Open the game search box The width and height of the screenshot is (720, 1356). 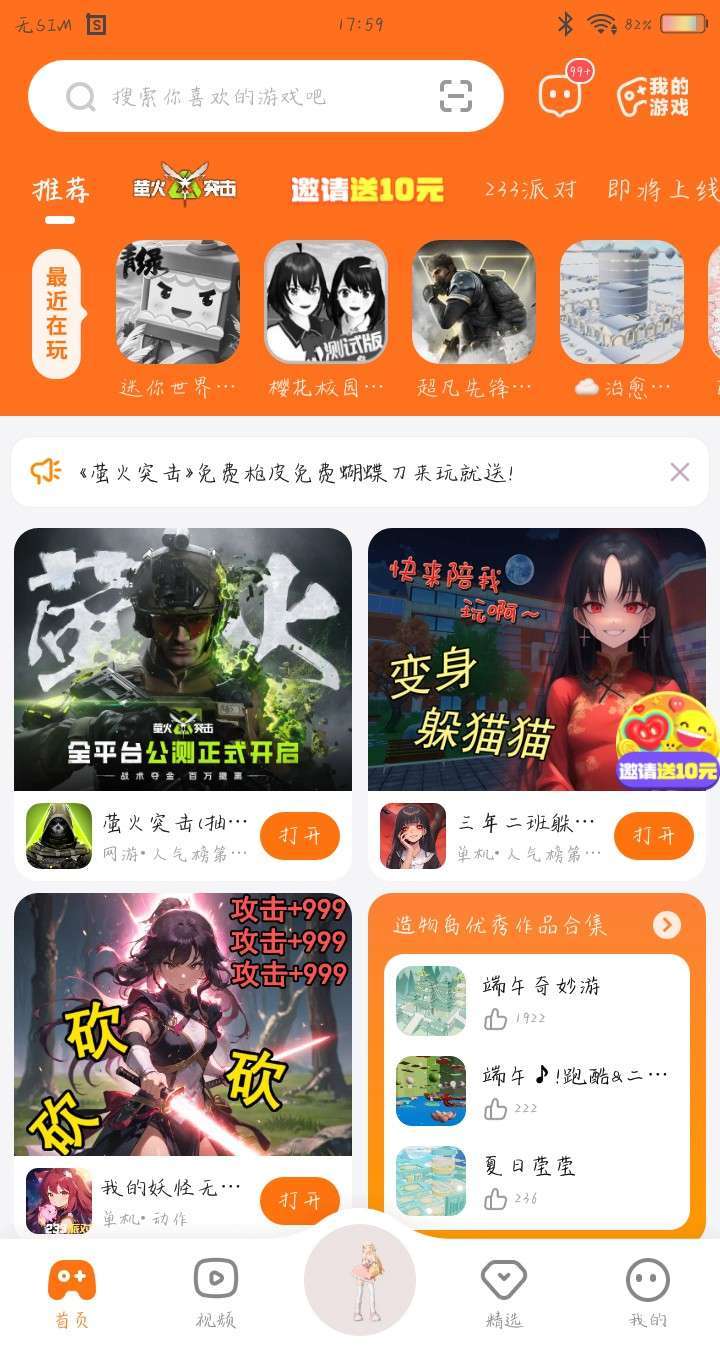tap(265, 96)
